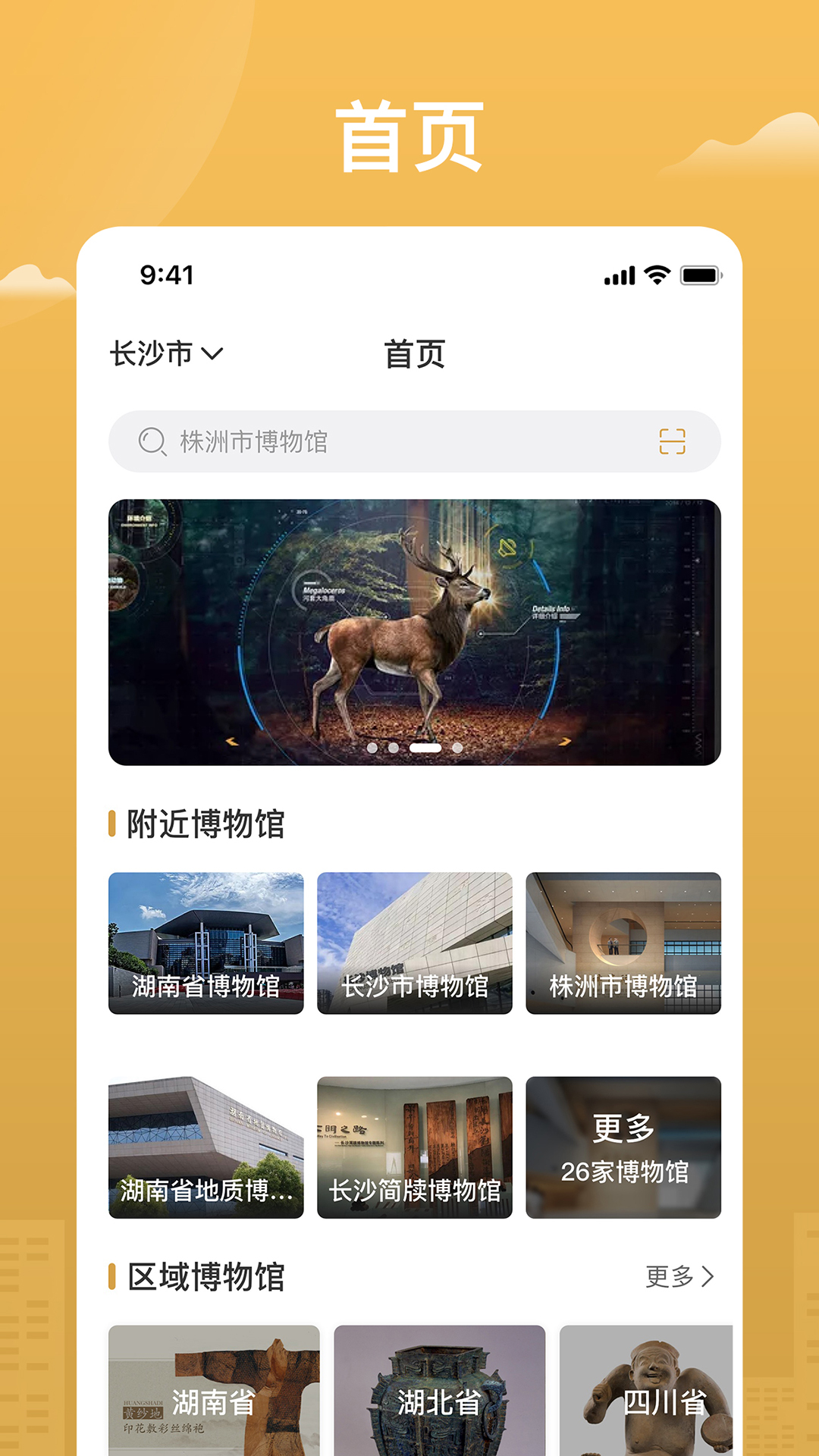This screenshot has height=1456, width=819.
Task: Select the 首页 tab at the top
Action: [x=414, y=353]
